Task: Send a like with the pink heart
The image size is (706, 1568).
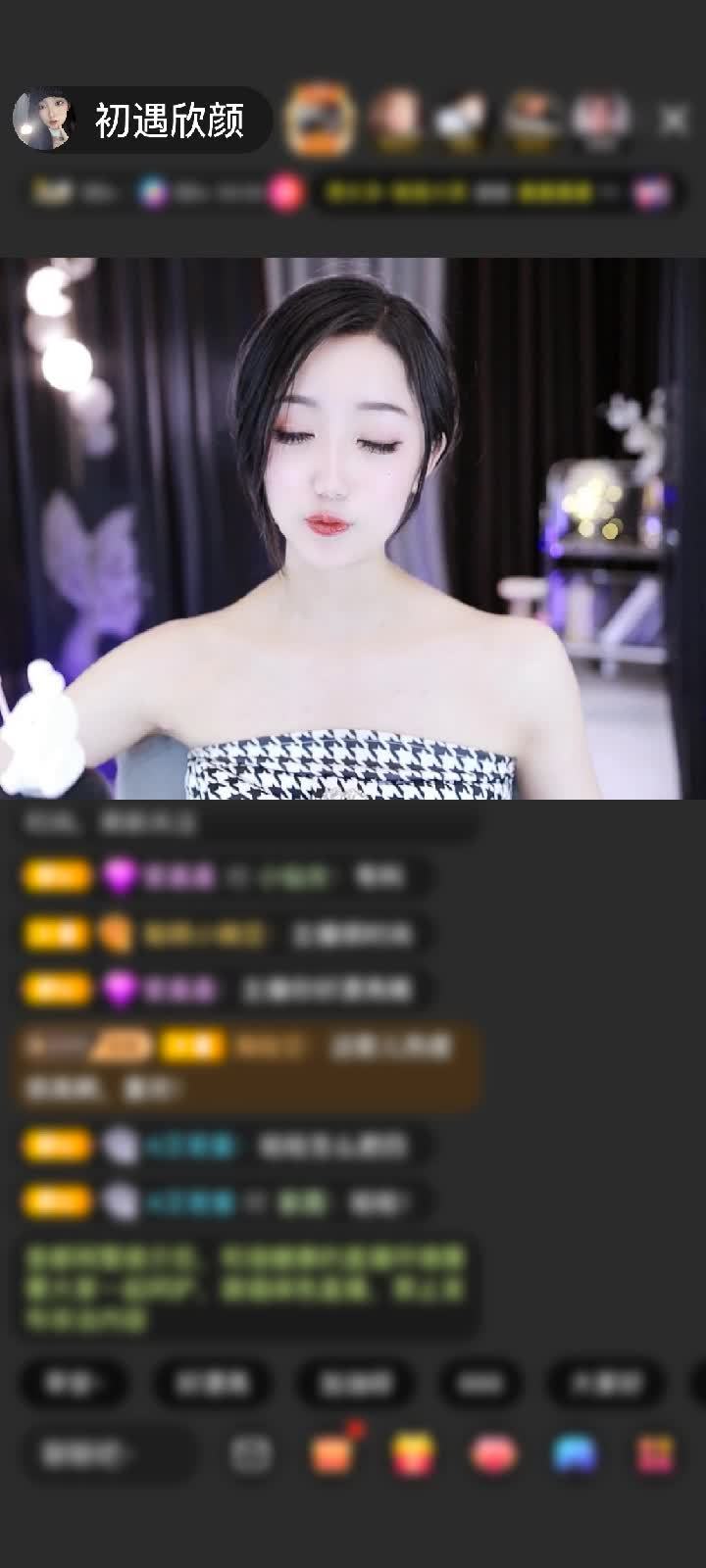Action: tap(494, 1453)
